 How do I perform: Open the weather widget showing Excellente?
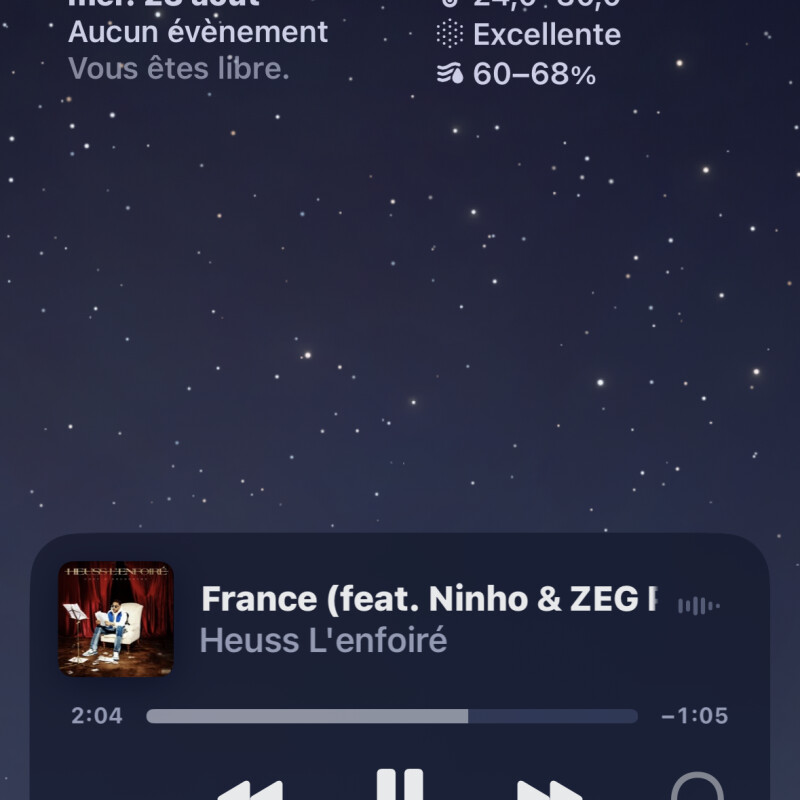point(530,40)
